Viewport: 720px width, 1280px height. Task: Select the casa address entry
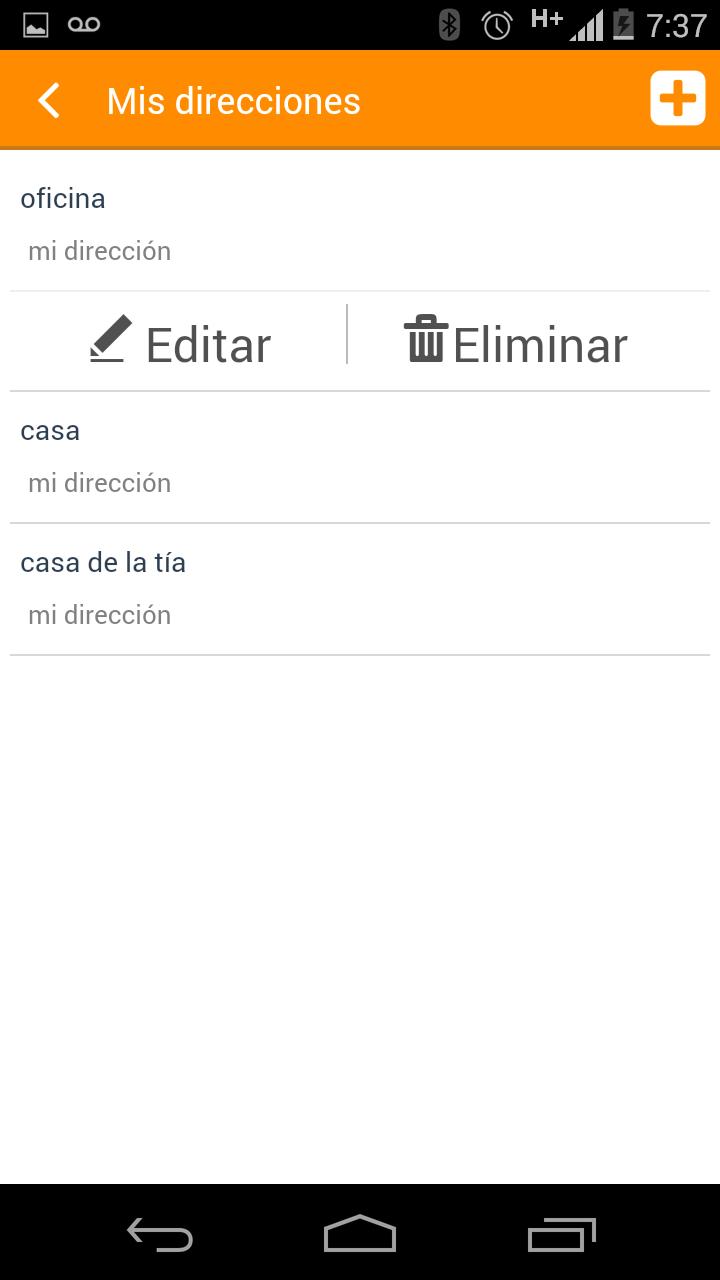pos(360,455)
